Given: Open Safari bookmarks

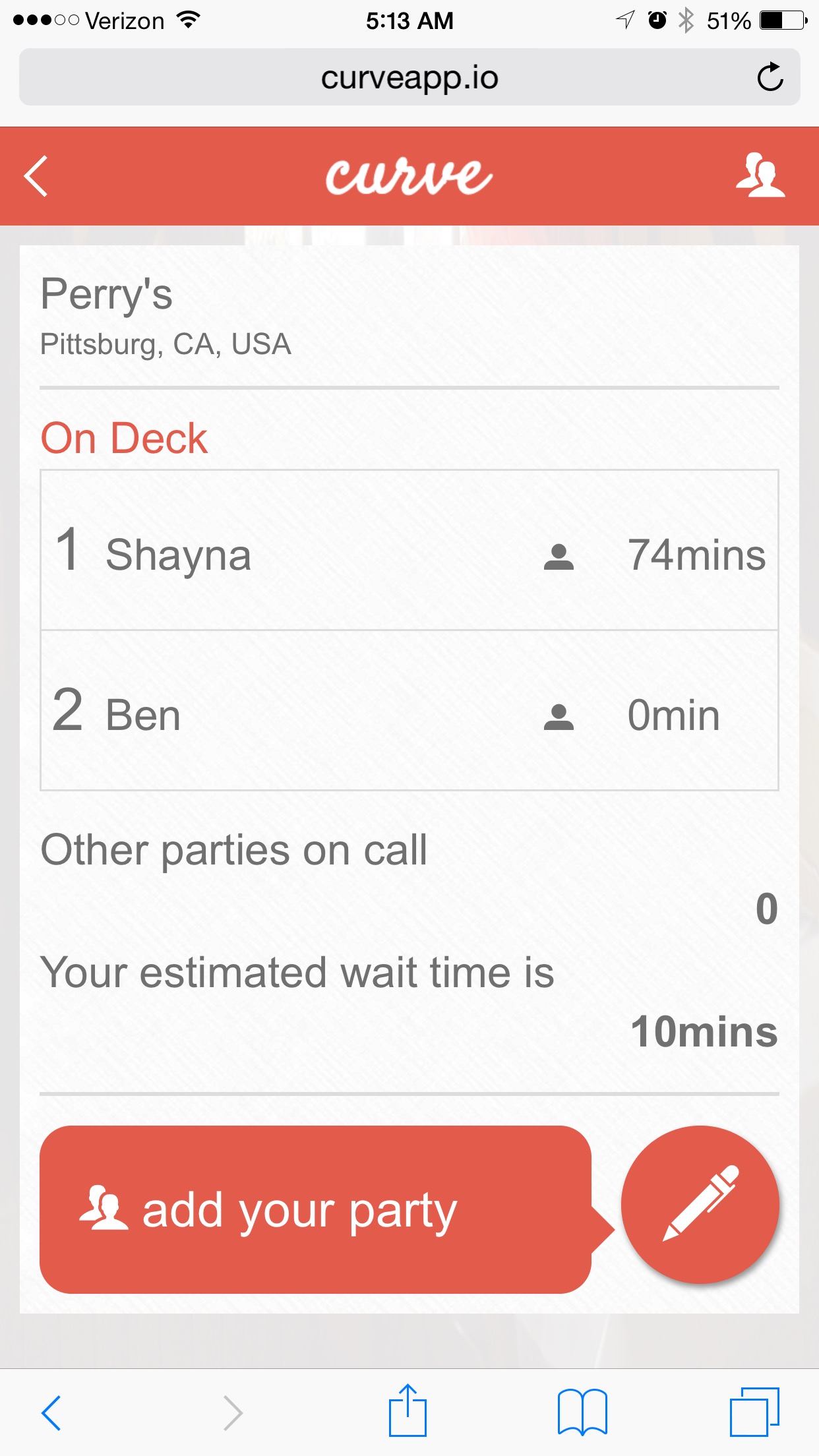Looking at the screenshot, I should pyautogui.click(x=582, y=1412).
